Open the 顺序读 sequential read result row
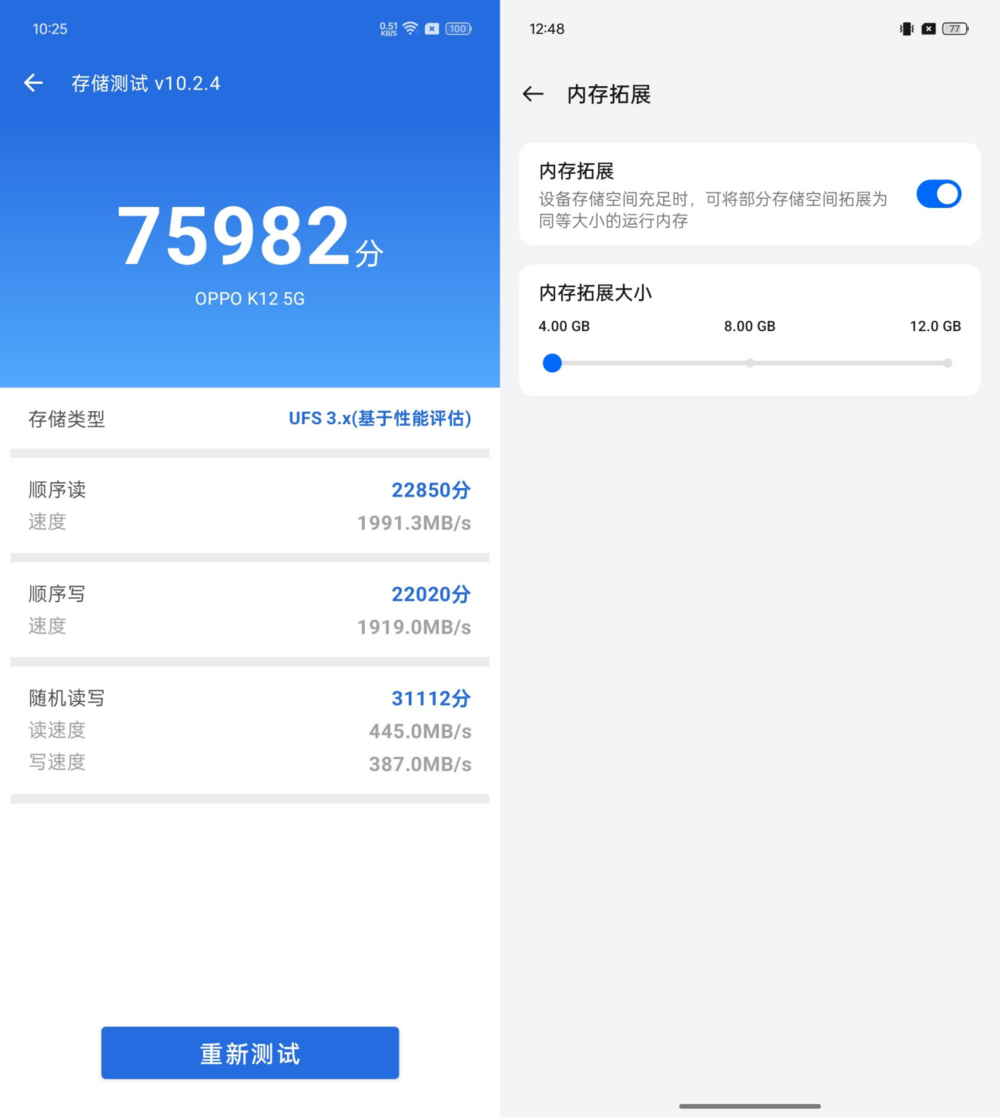This screenshot has height=1117, width=1000. (250, 505)
